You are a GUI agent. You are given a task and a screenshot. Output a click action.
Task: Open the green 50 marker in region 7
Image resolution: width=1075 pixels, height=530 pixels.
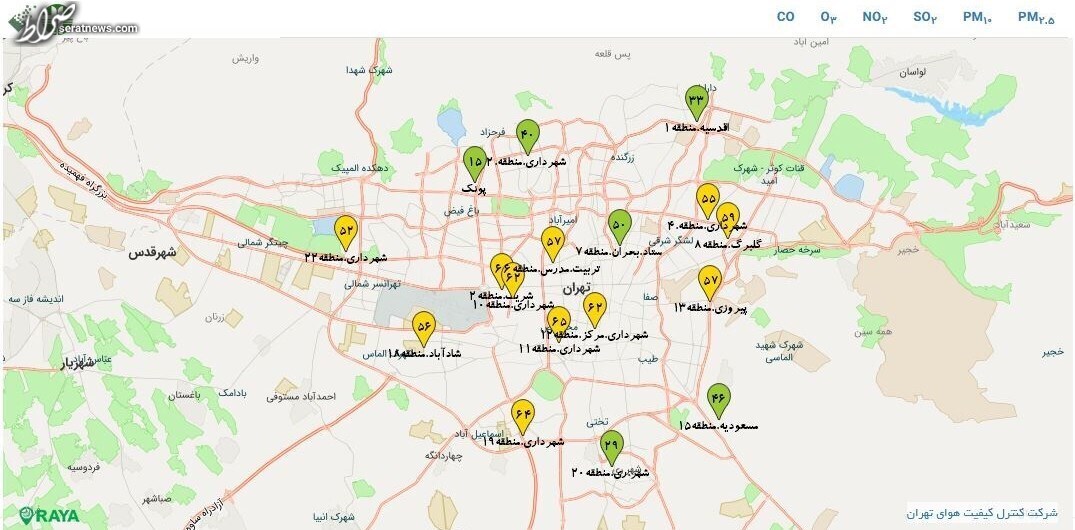tap(620, 226)
